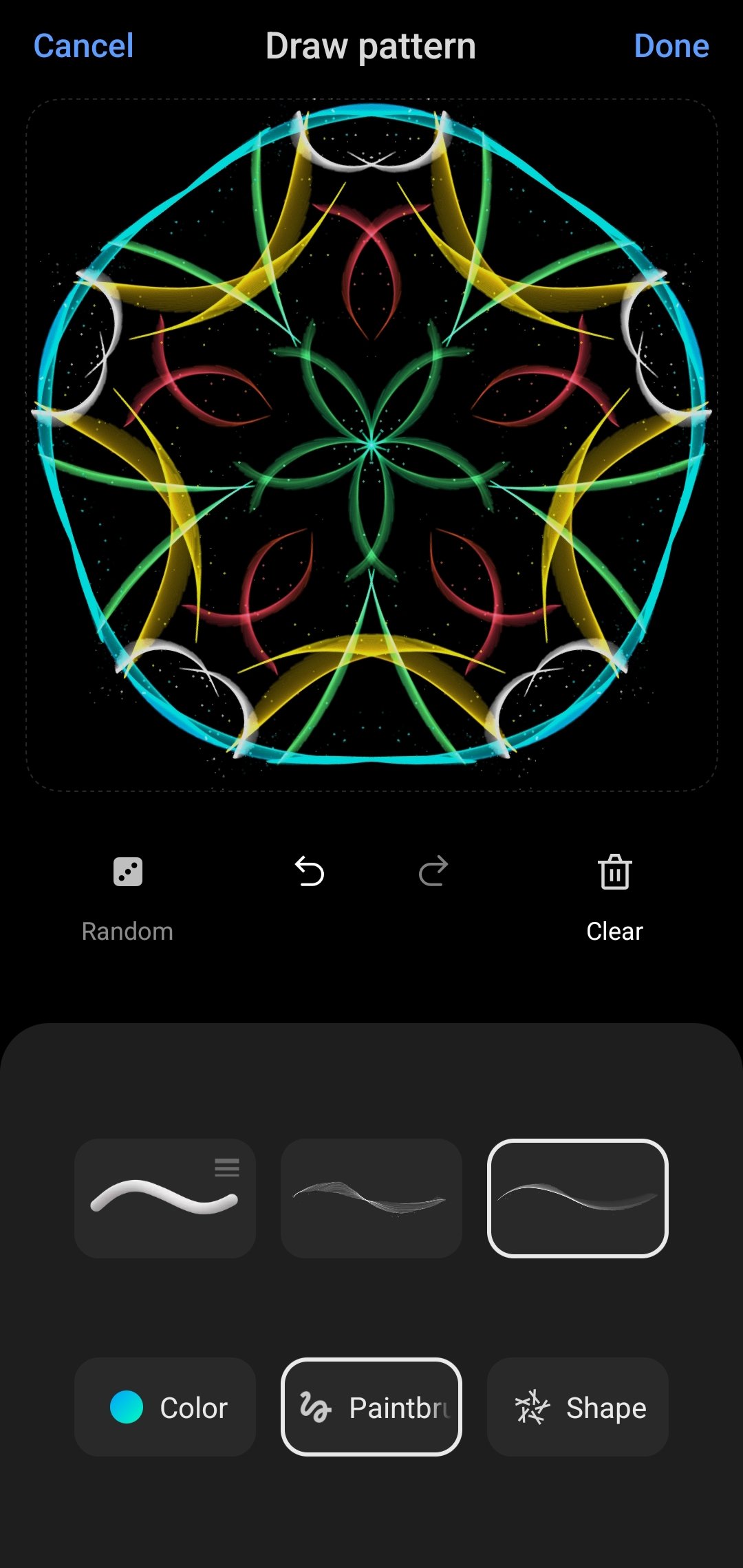The height and width of the screenshot is (1568, 743).
Task: Open the Shape settings
Action: [578, 1407]
